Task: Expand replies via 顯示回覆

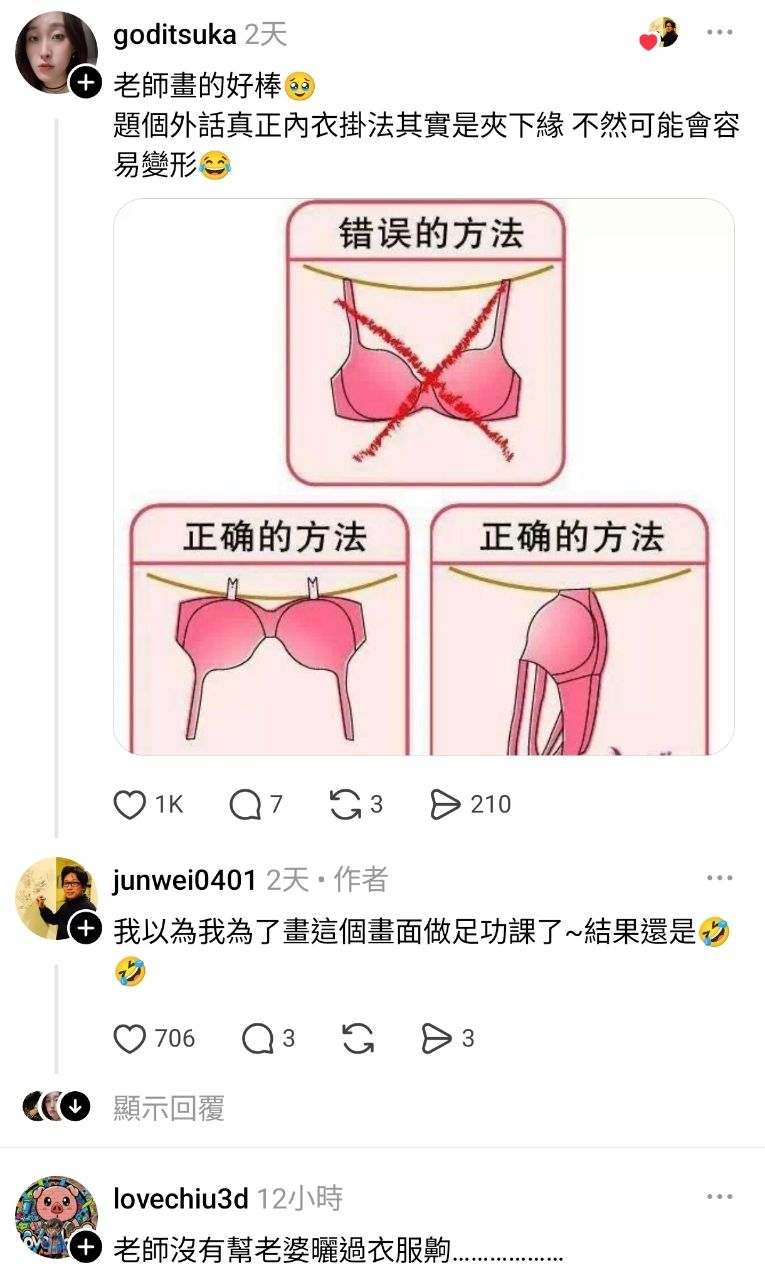Action: tap(168, 1107)
